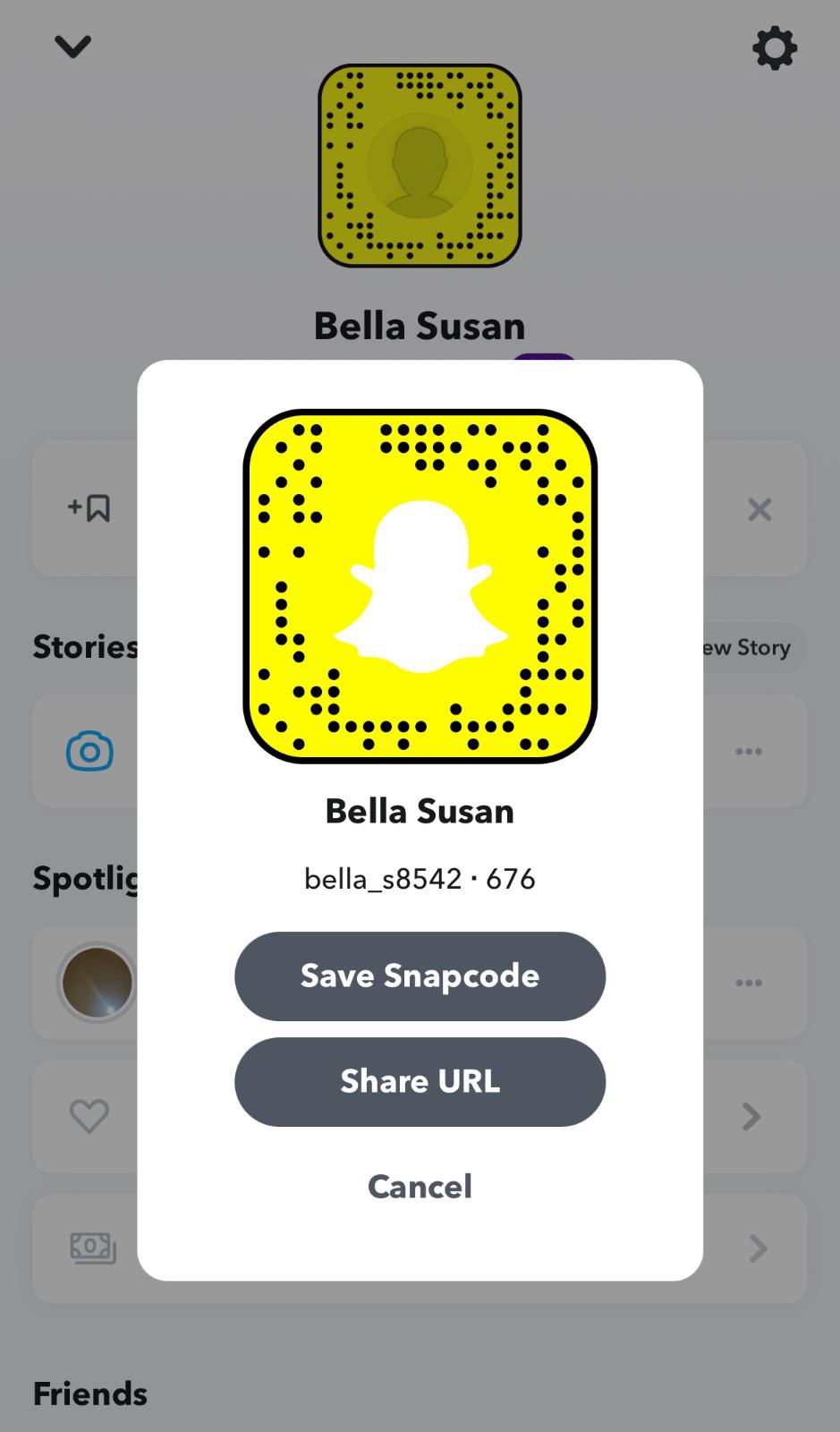Tap the Save Snapcode button
The height and width of the screenshot is (1432, 840).
tap(420, 976)
